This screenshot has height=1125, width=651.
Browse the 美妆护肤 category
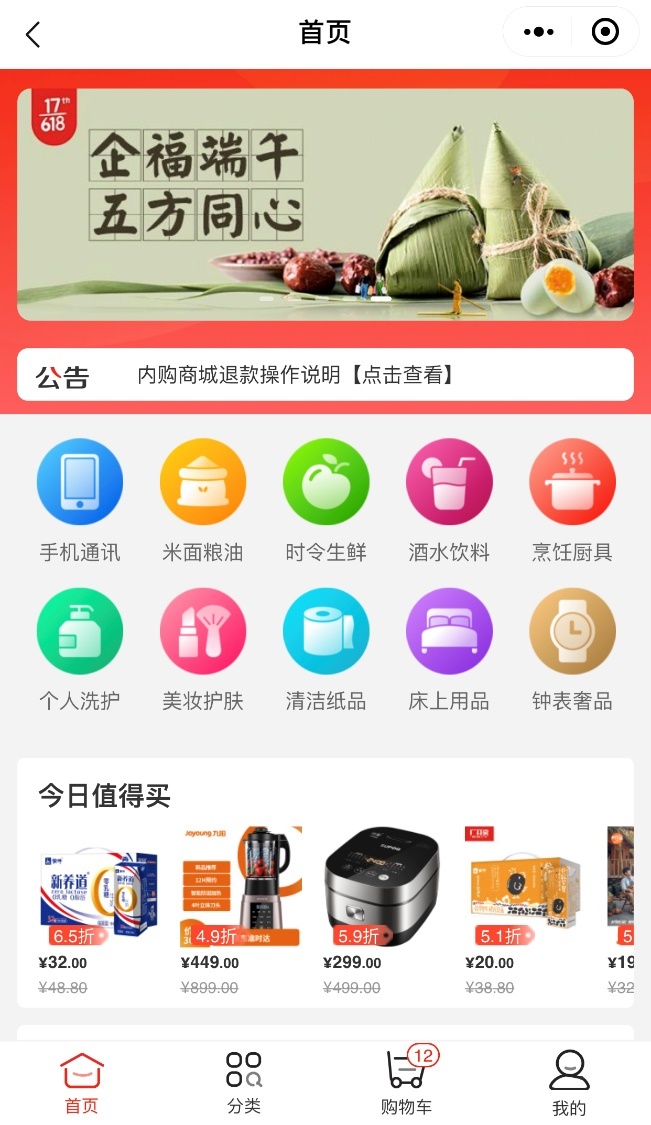[x=202, y=650]
